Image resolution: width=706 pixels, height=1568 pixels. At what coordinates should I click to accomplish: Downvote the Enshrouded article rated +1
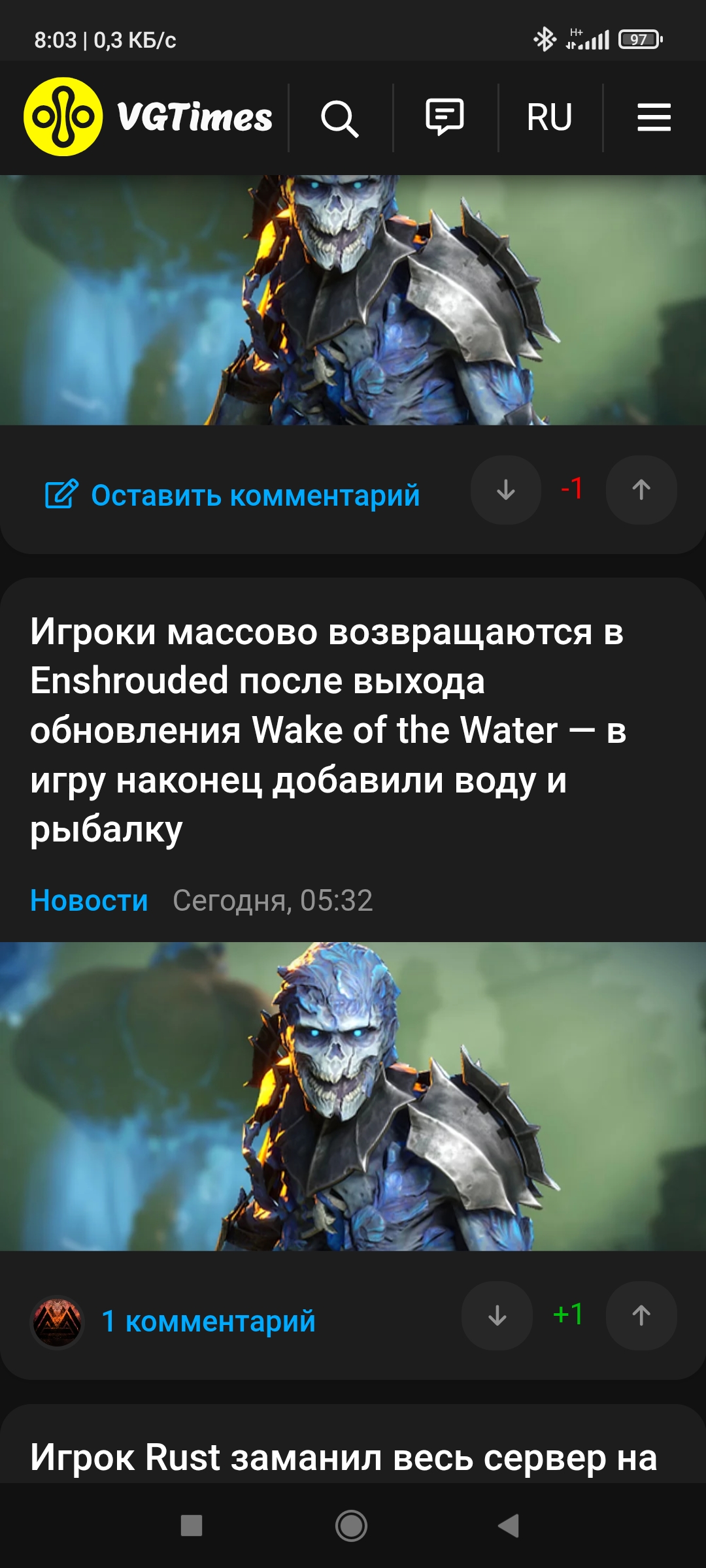(x=497, y=1316)
